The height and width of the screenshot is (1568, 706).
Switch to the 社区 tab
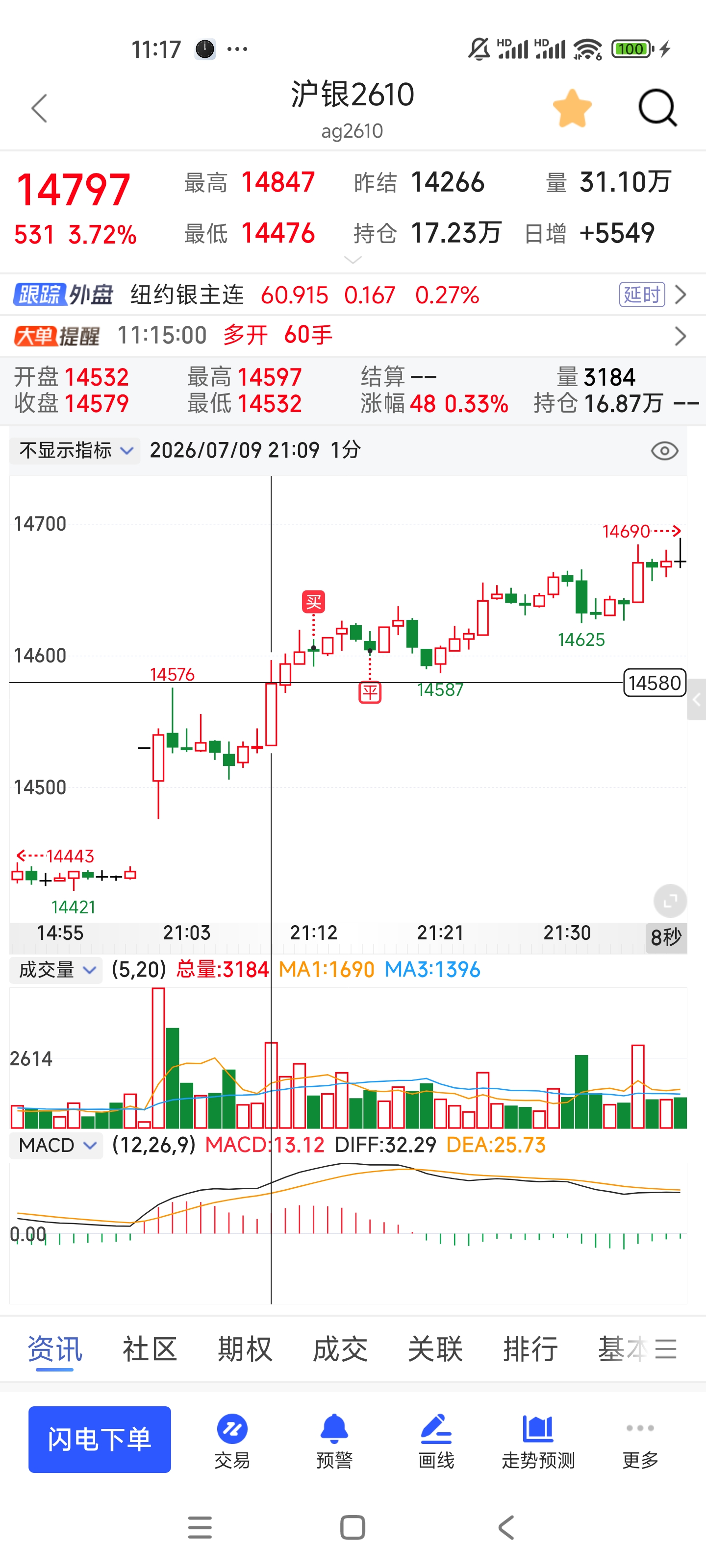(x=150, y=1349)
